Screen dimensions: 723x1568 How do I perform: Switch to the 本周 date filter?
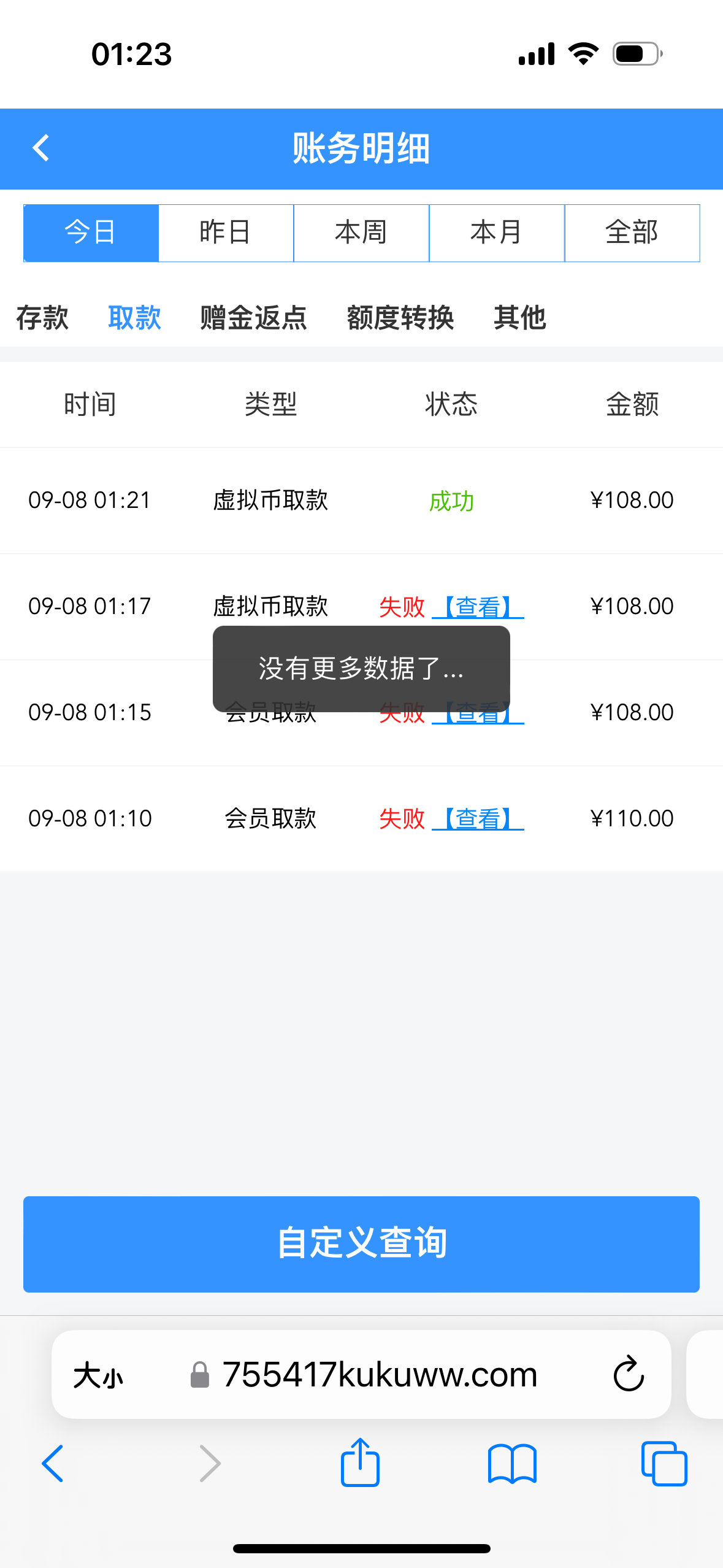[x=361, y=233]
